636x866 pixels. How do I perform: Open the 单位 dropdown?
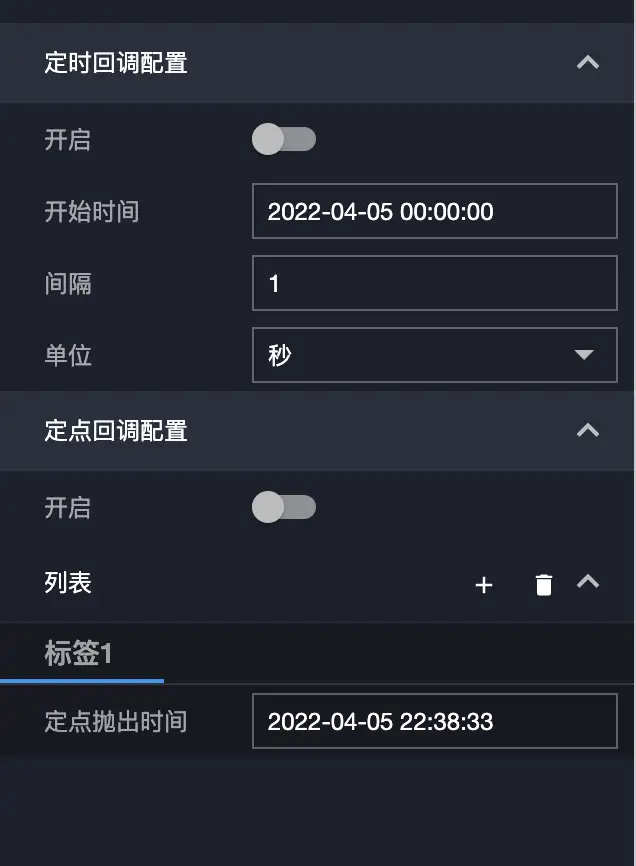[434, 355]
